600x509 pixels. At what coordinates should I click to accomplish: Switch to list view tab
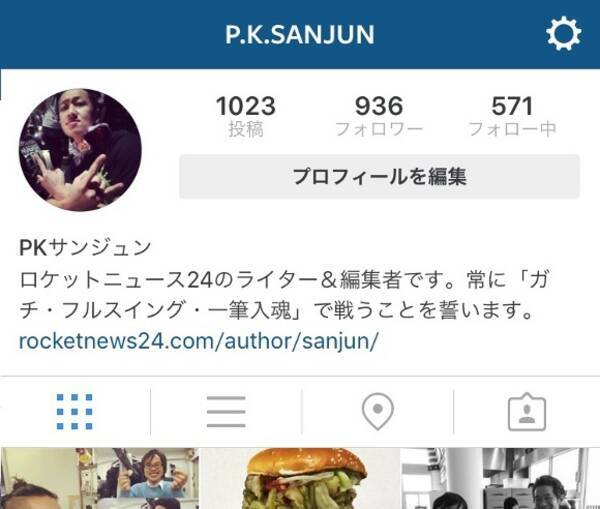pyautogui.click(x=226, y=411)
